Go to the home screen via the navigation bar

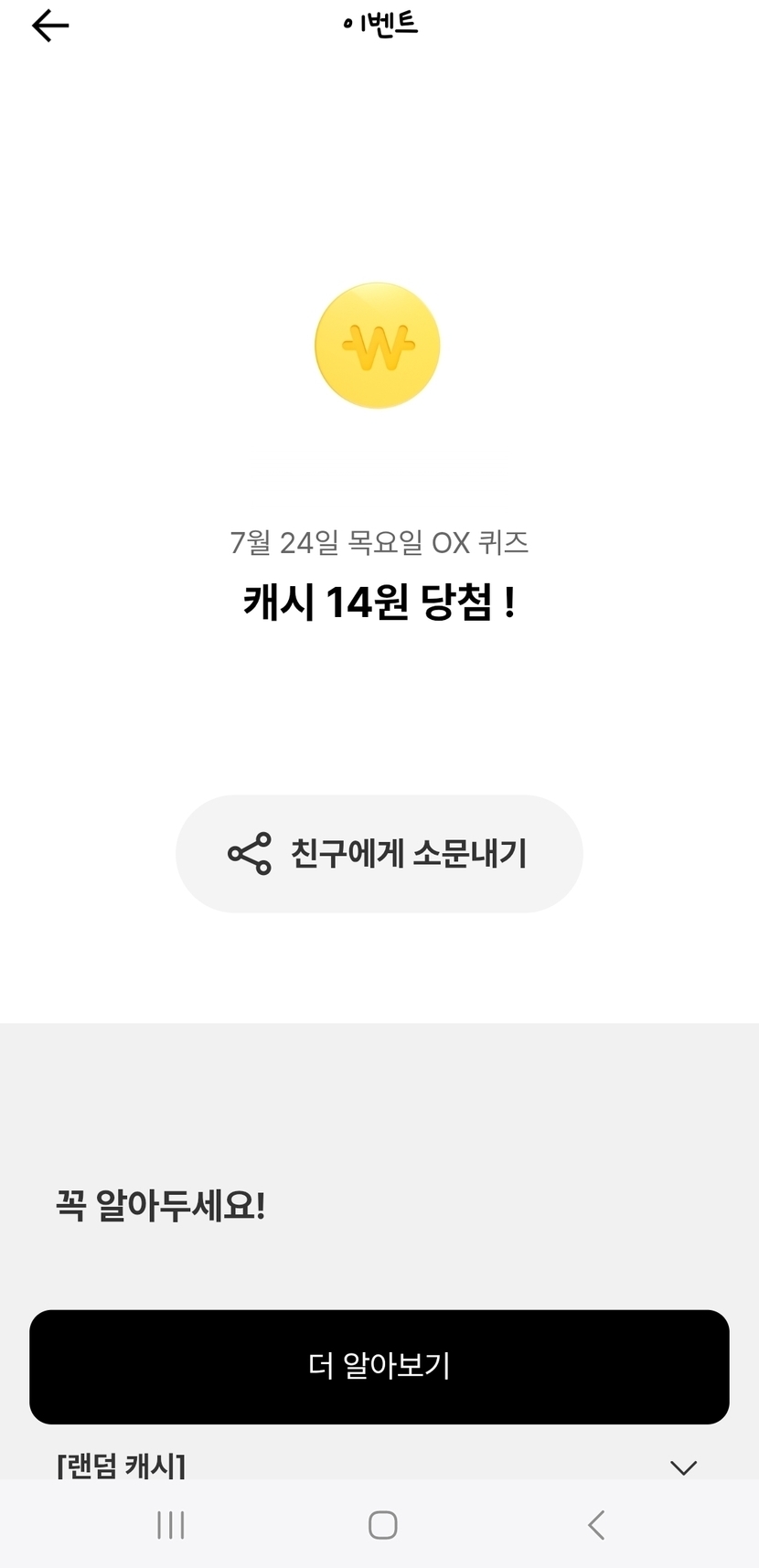(x=382, y=1524)
